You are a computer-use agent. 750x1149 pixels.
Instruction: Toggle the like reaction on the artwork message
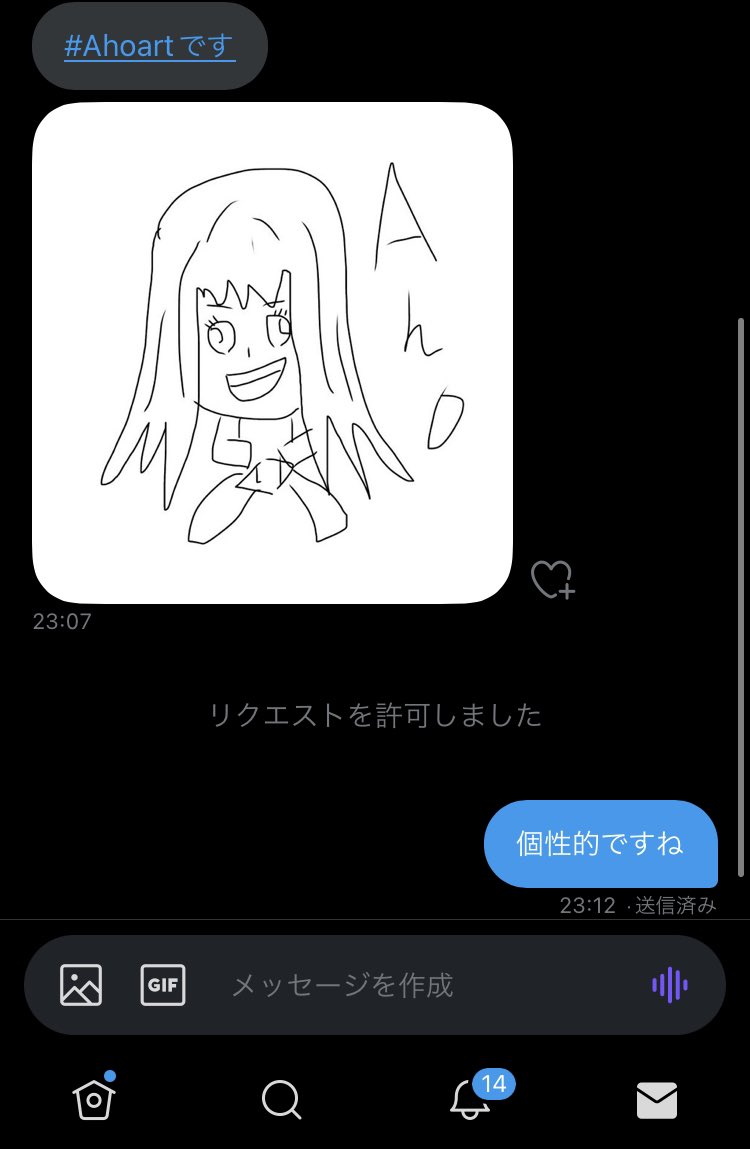(552, 578)
